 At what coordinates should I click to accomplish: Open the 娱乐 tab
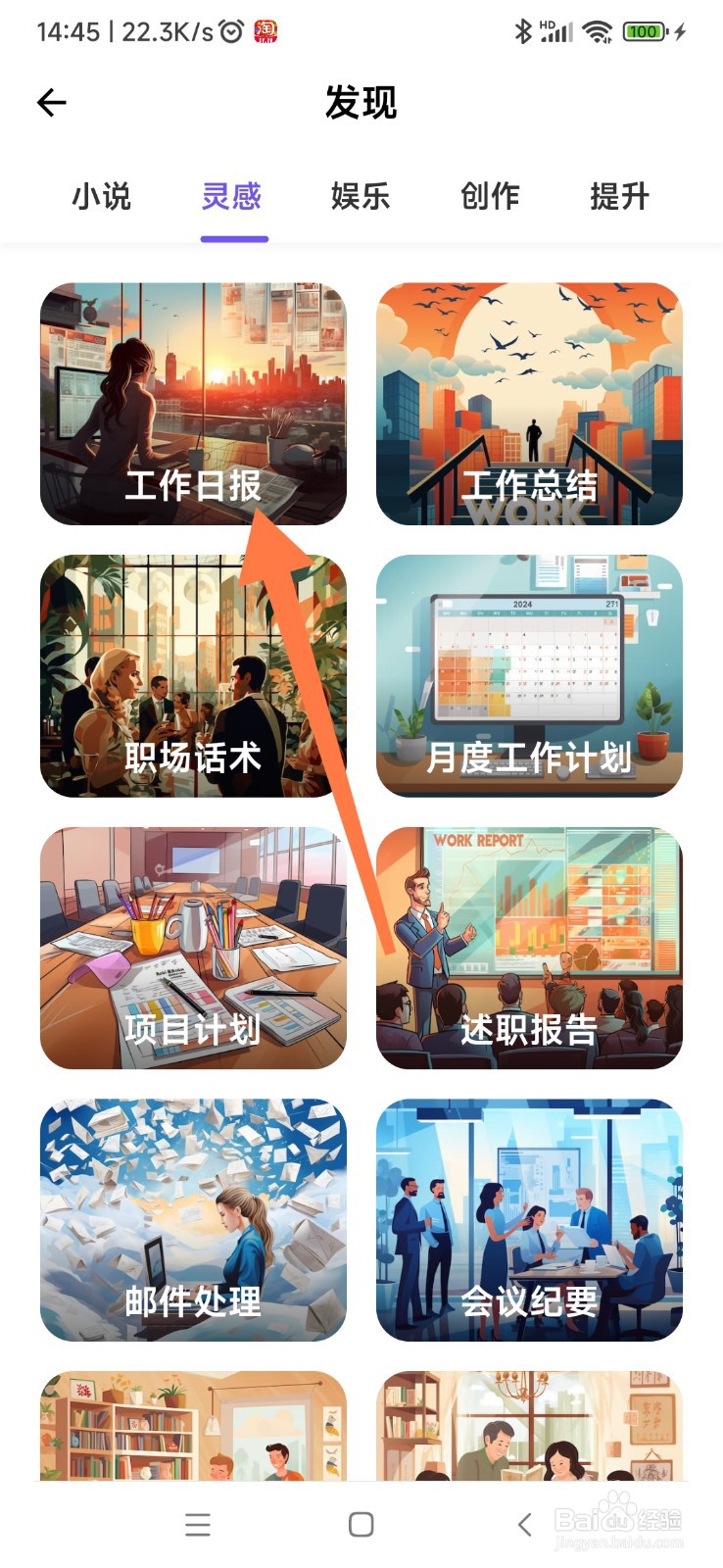coord(360,197)
